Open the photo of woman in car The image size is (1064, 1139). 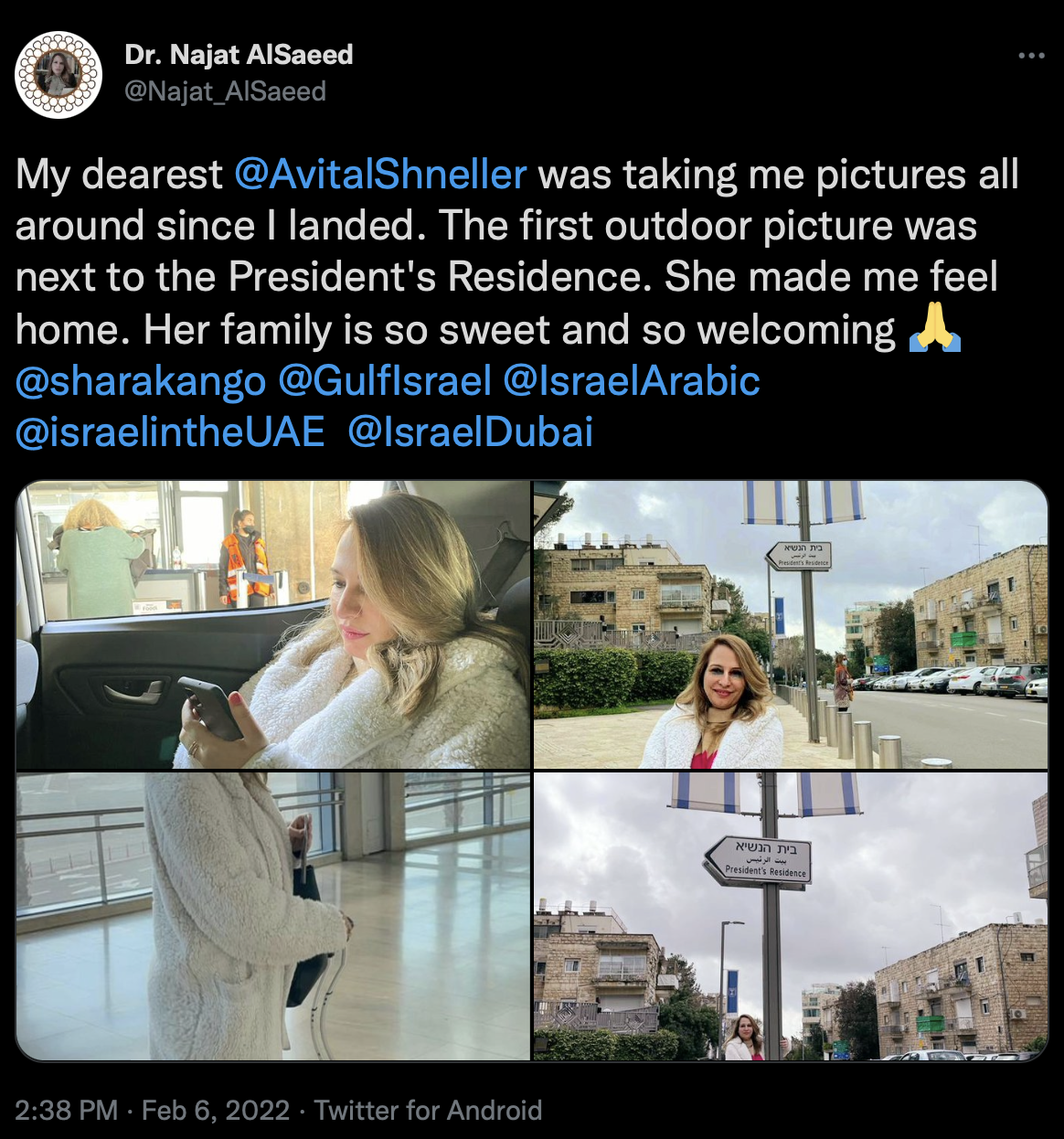[273, 625]
